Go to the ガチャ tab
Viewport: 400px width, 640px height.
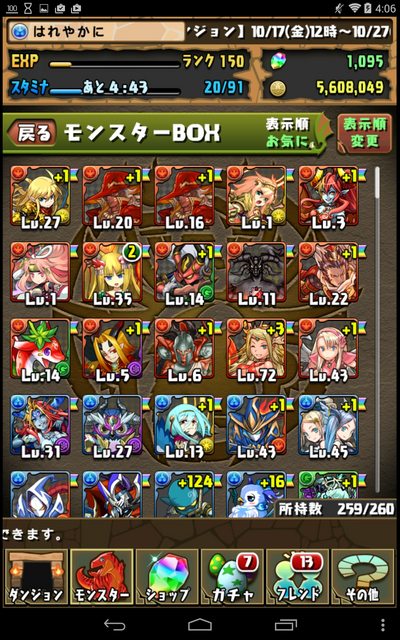[x=232, y=578]
